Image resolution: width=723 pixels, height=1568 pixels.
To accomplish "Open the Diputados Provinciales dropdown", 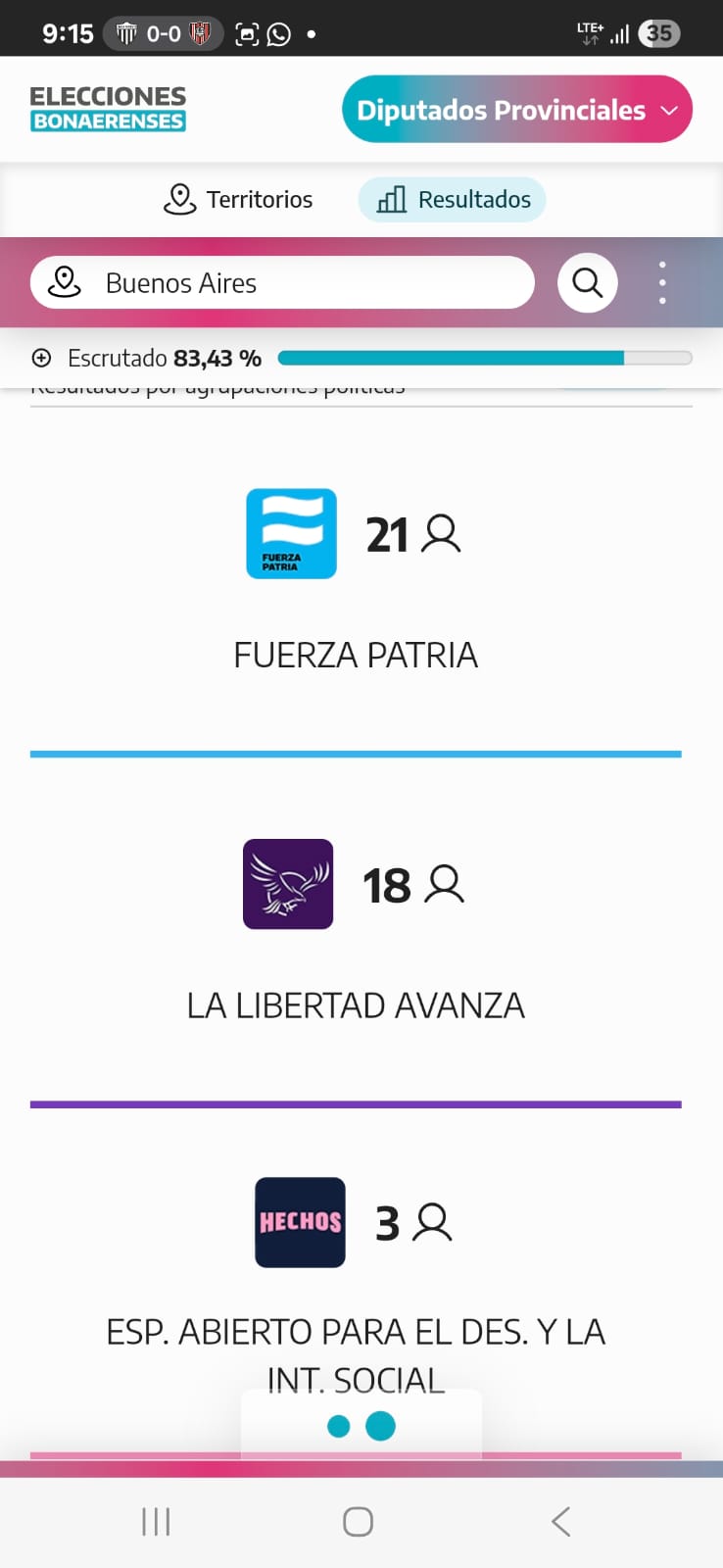I will click(516, 110).
